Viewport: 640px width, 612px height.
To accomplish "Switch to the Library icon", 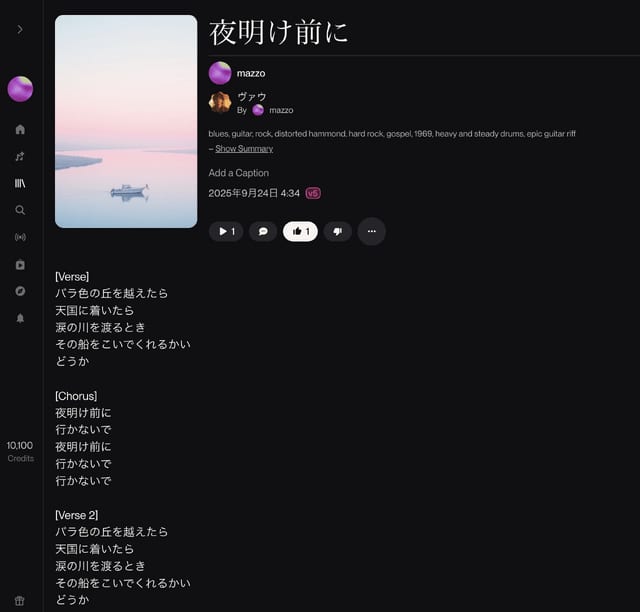I will [x=20, y=184].
